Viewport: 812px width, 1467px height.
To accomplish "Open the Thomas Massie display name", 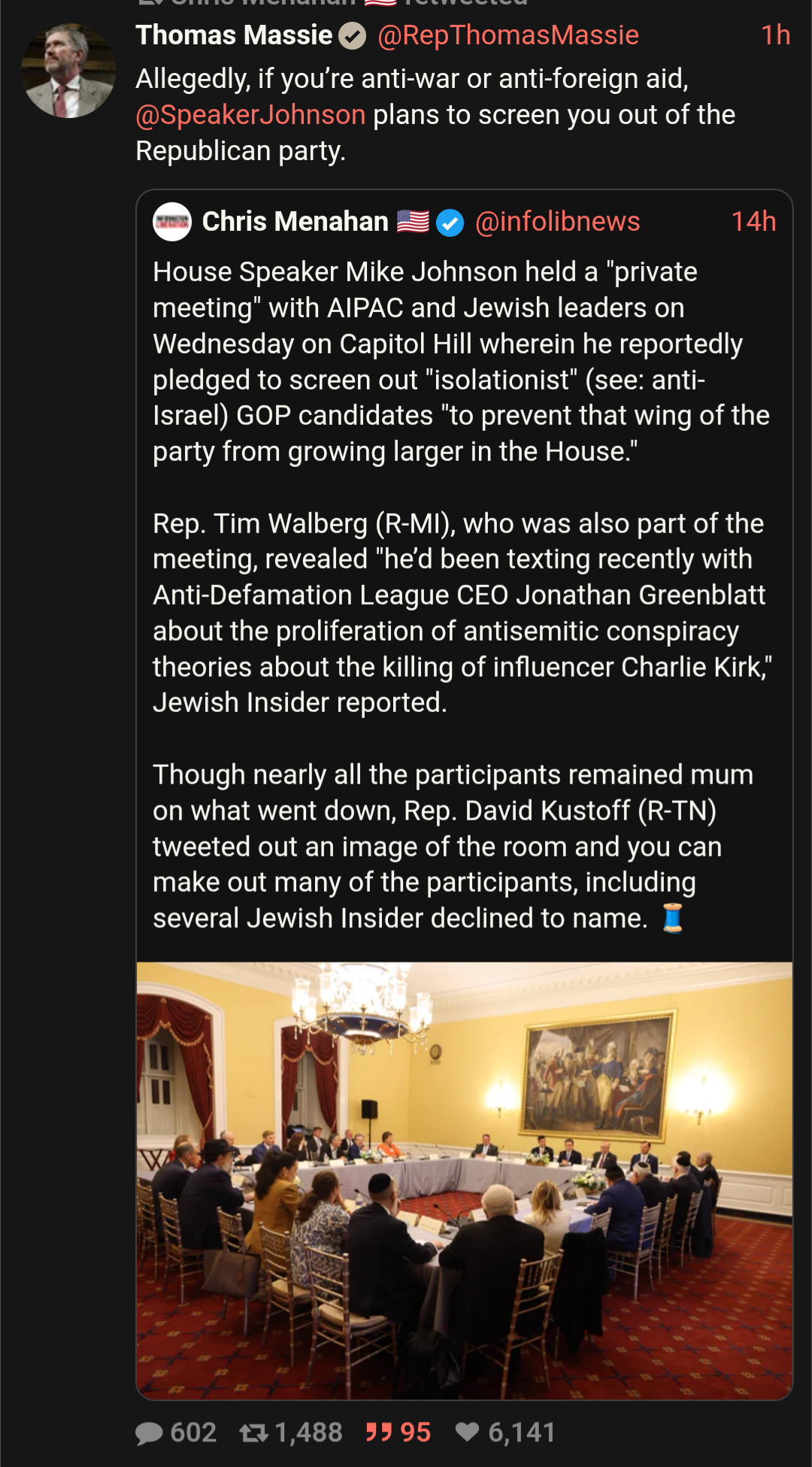I will click(234, 35).
